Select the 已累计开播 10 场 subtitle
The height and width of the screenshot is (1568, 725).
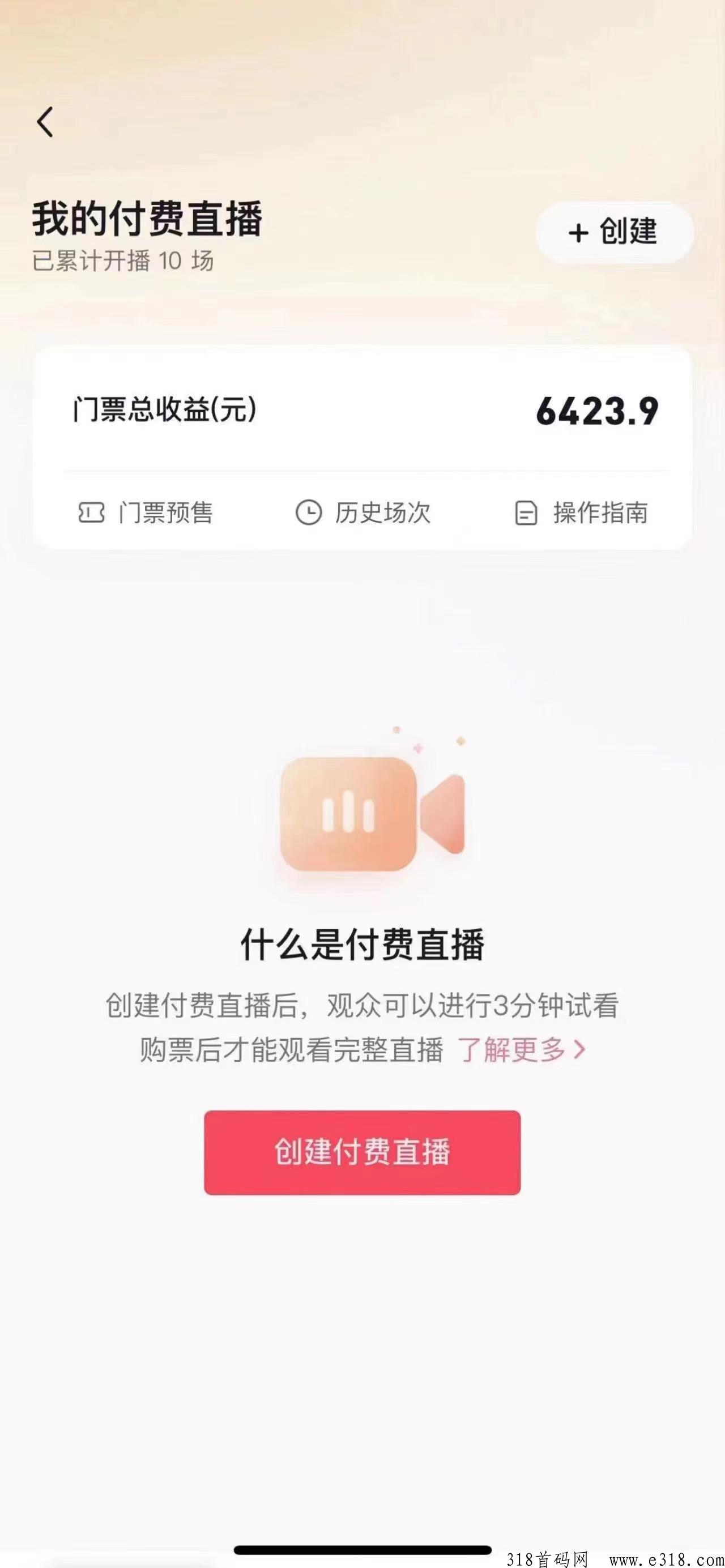click(x=124, y=262)
